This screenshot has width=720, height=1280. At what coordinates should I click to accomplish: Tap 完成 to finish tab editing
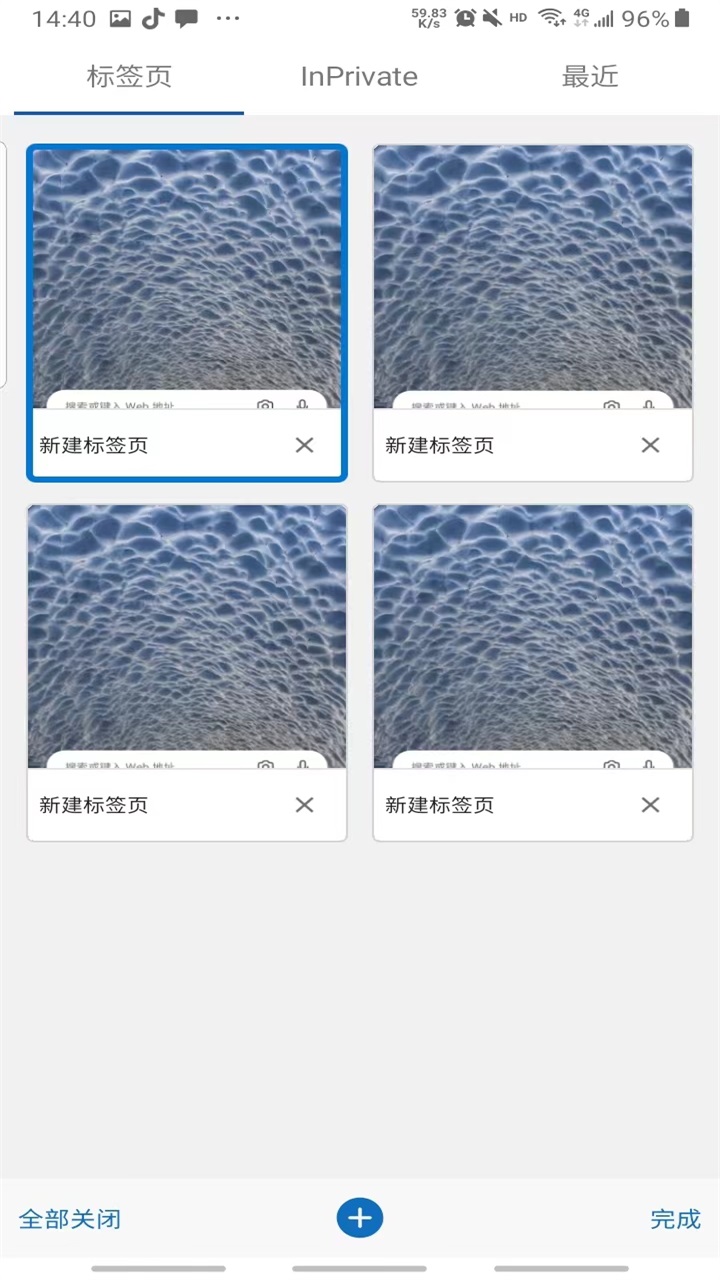(675, 1219)
